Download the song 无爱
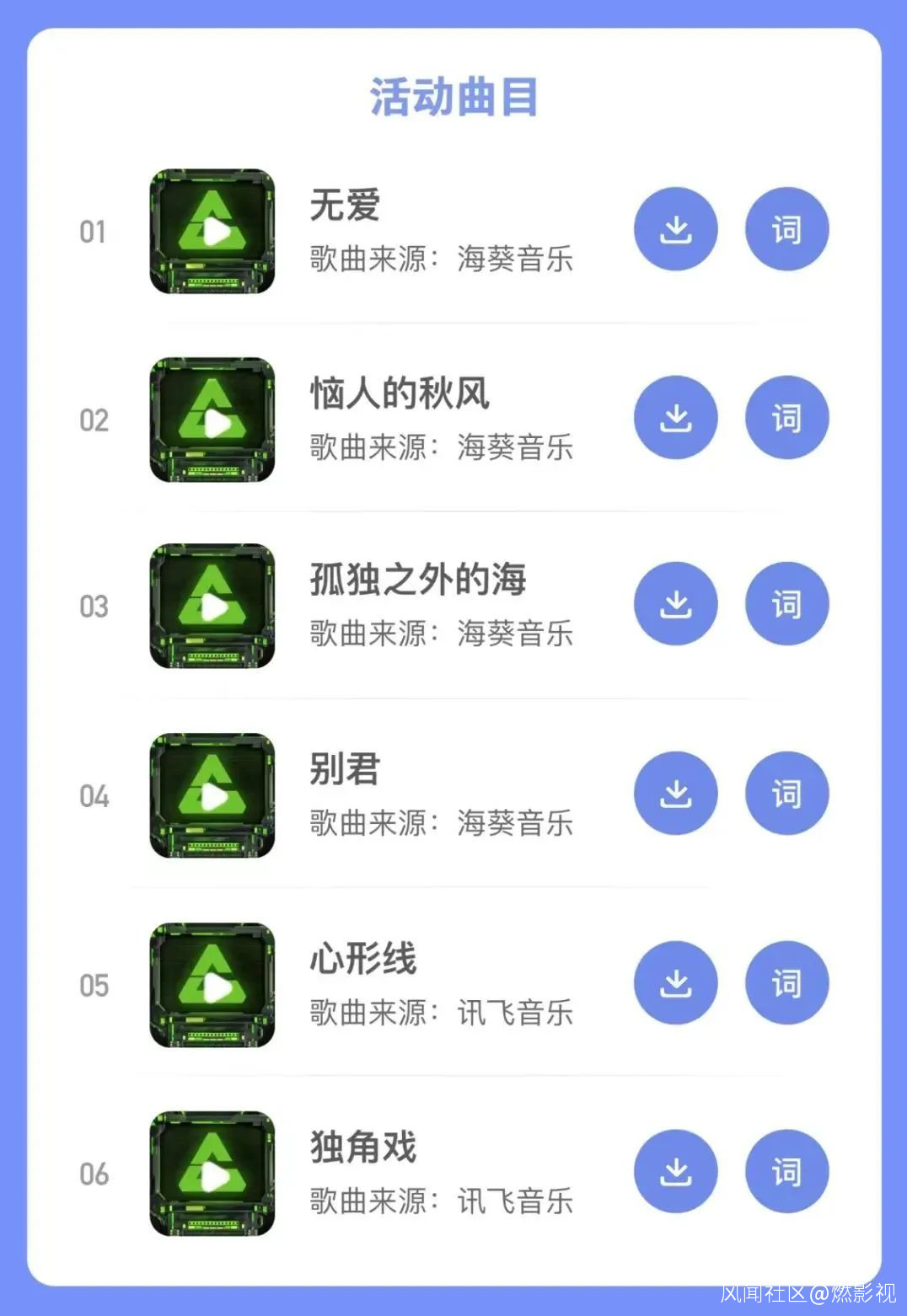The height and width of the screenshot is (1316, 907). [x=675, y=229]
